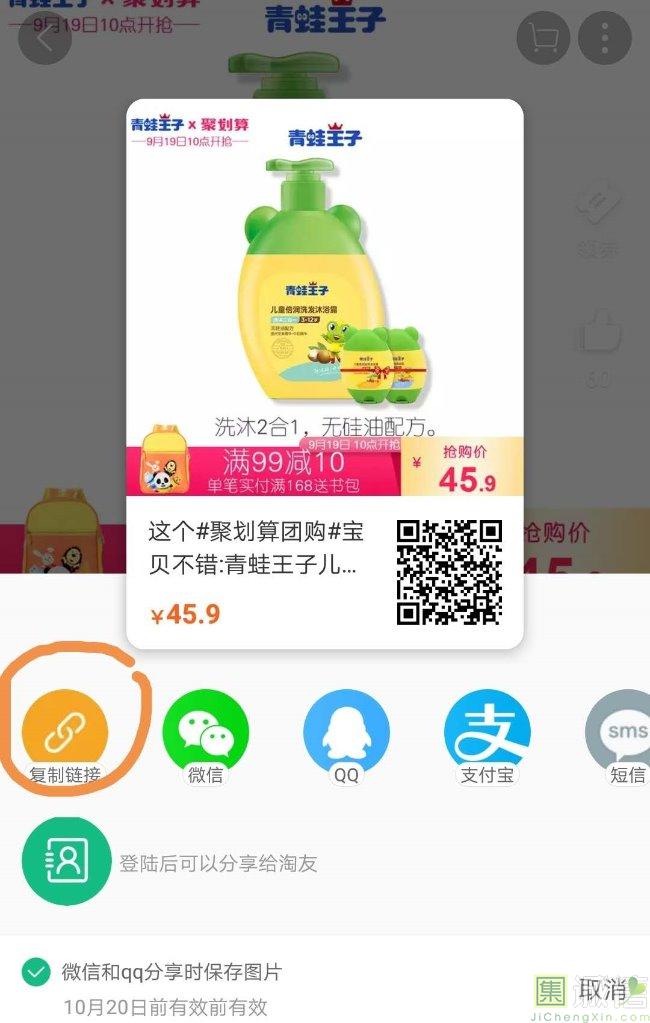Uncheck save image when sharing to WeChat and QQ
Viewport: 650px width, 1023px height.
pos(37,971)
